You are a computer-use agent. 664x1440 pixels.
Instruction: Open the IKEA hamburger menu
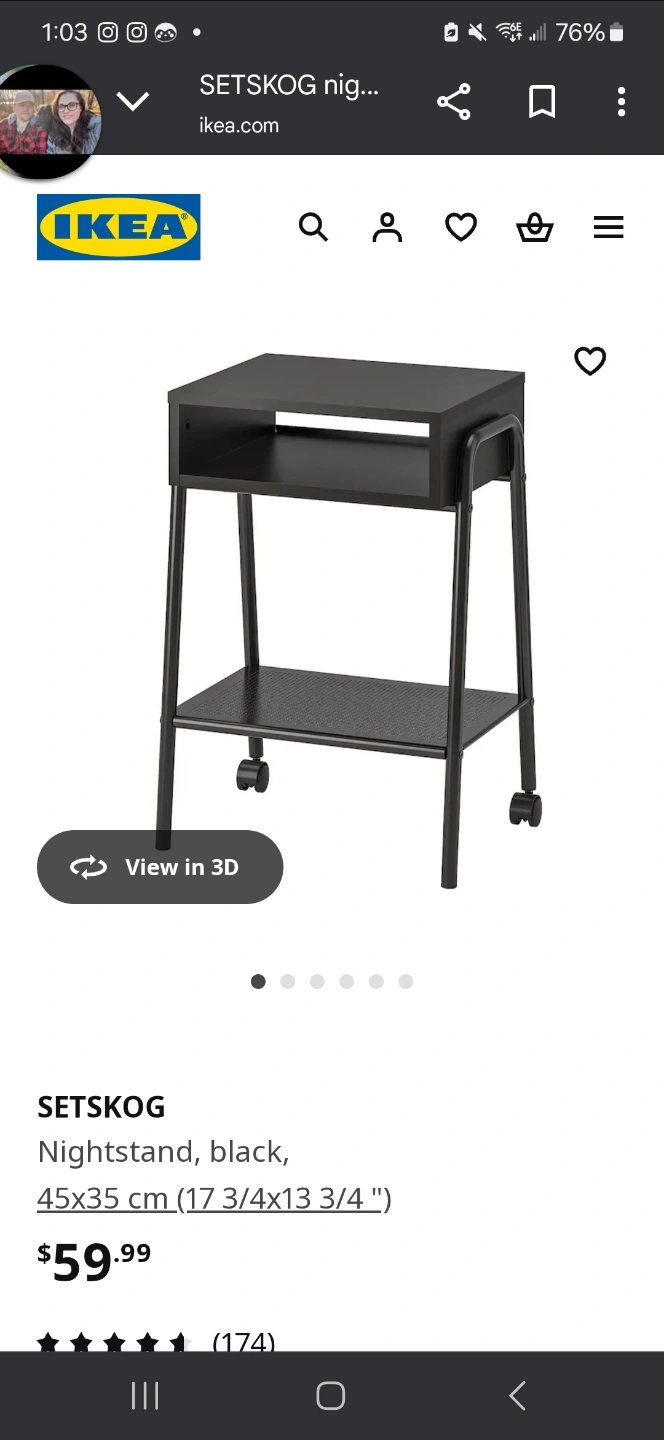pos(608,228)
